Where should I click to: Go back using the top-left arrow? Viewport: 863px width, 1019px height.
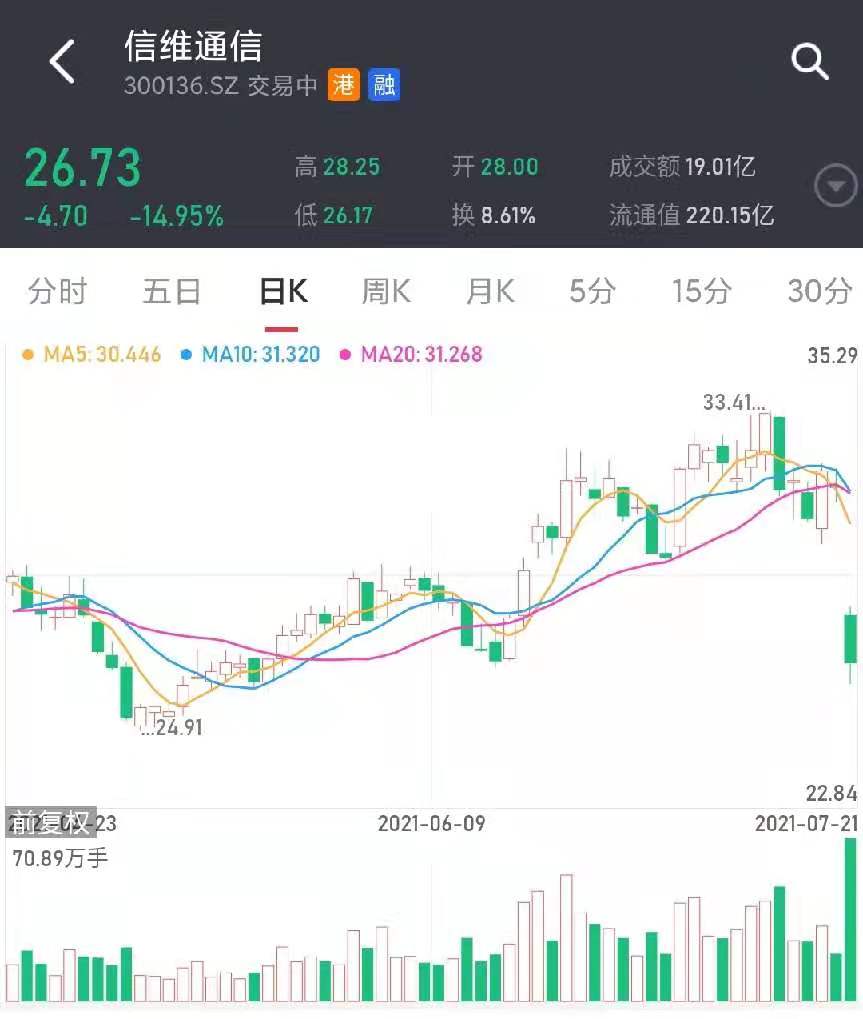(x=63, y=62)
